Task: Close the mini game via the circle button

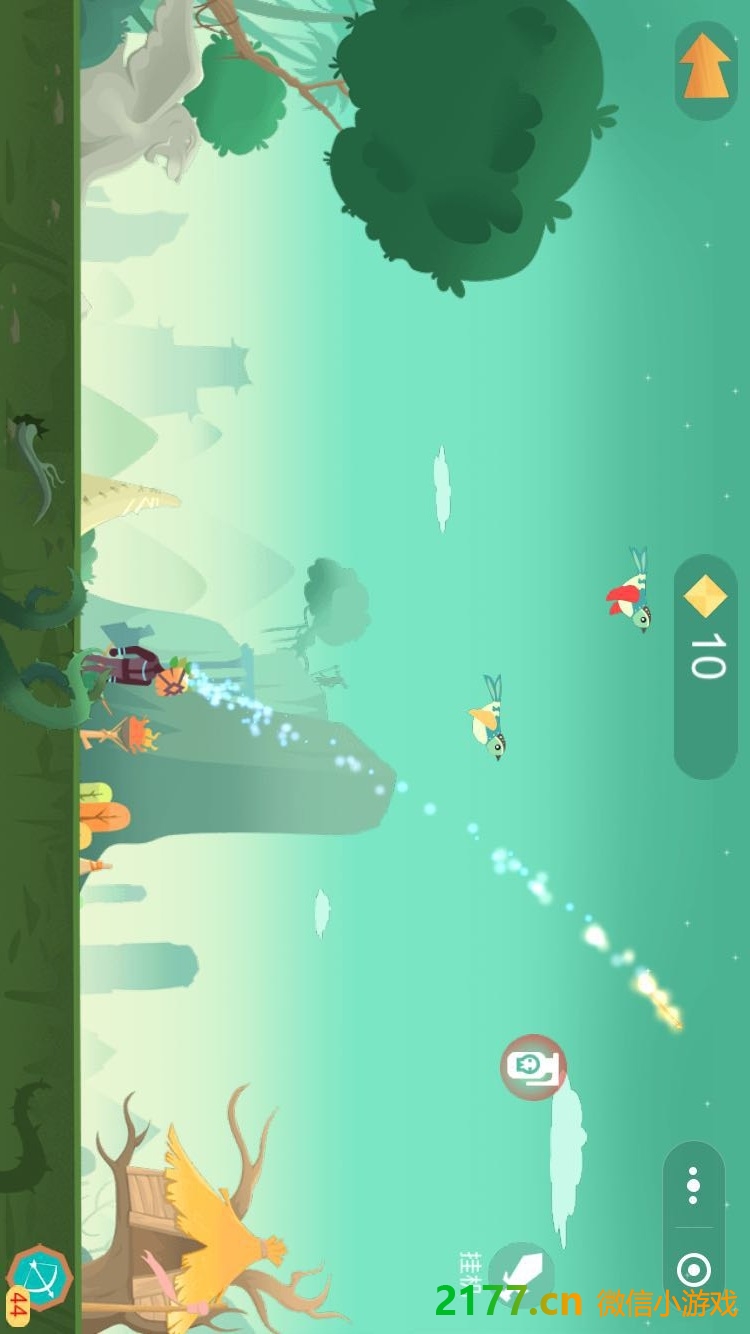Action: tap(693, 1270)
